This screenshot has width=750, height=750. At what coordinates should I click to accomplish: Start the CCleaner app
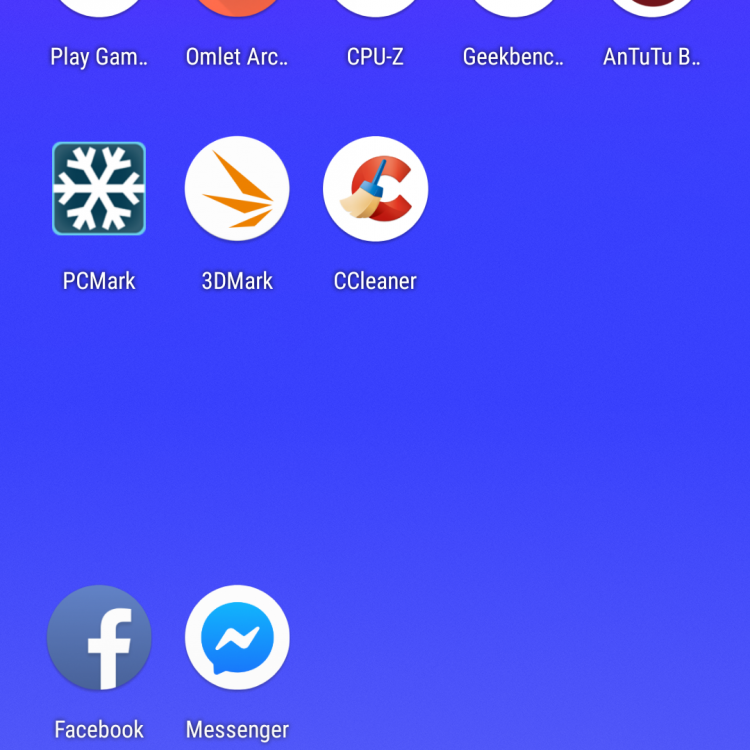pos(375,189)
